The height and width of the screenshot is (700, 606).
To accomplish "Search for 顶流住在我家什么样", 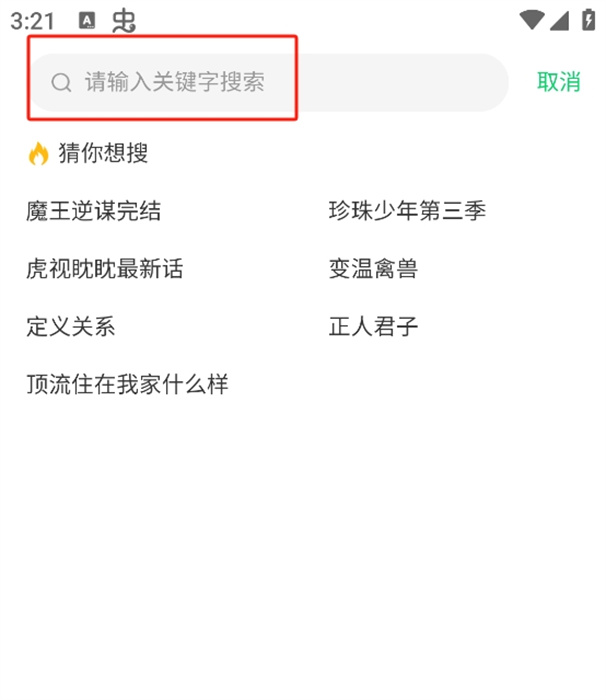I will [x=127, y=385].
